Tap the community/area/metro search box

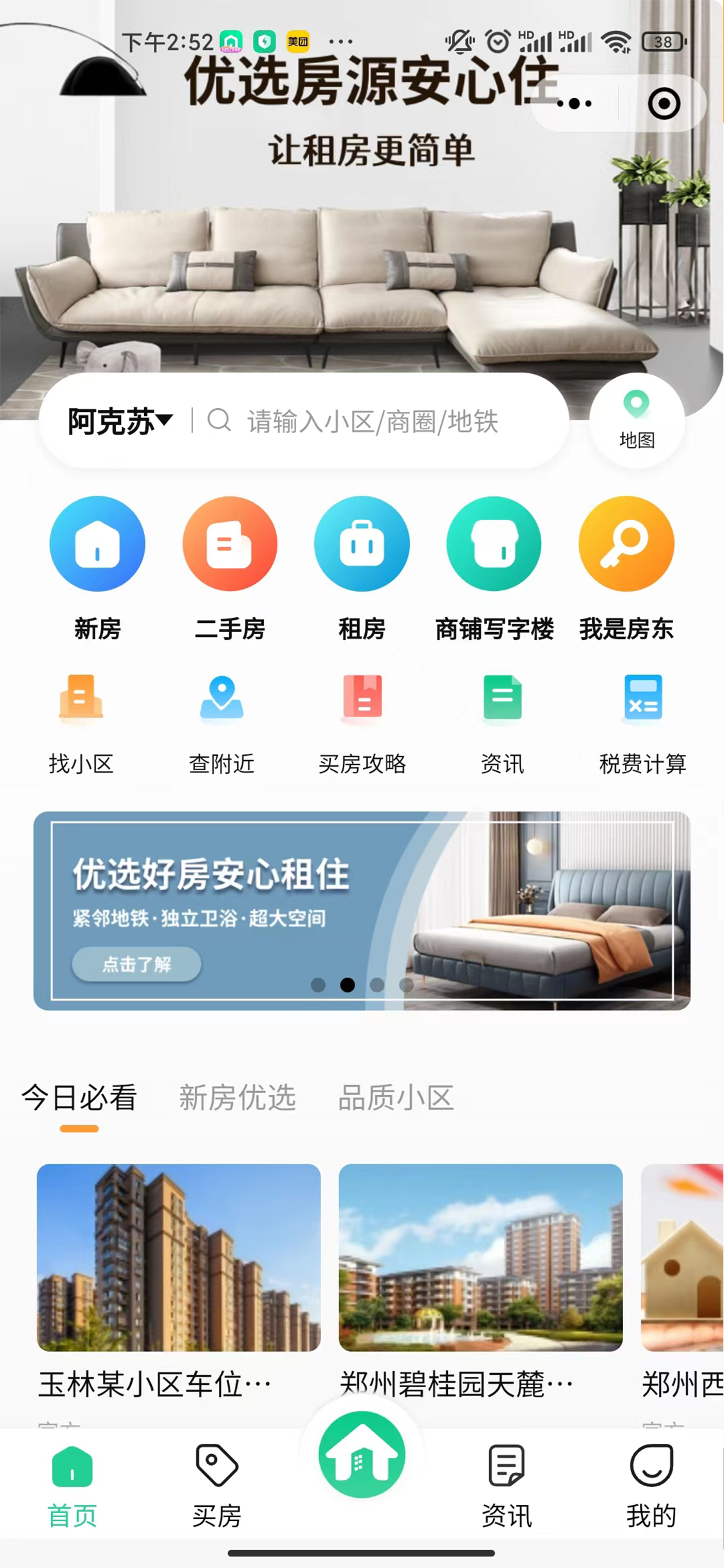[372, 422]
